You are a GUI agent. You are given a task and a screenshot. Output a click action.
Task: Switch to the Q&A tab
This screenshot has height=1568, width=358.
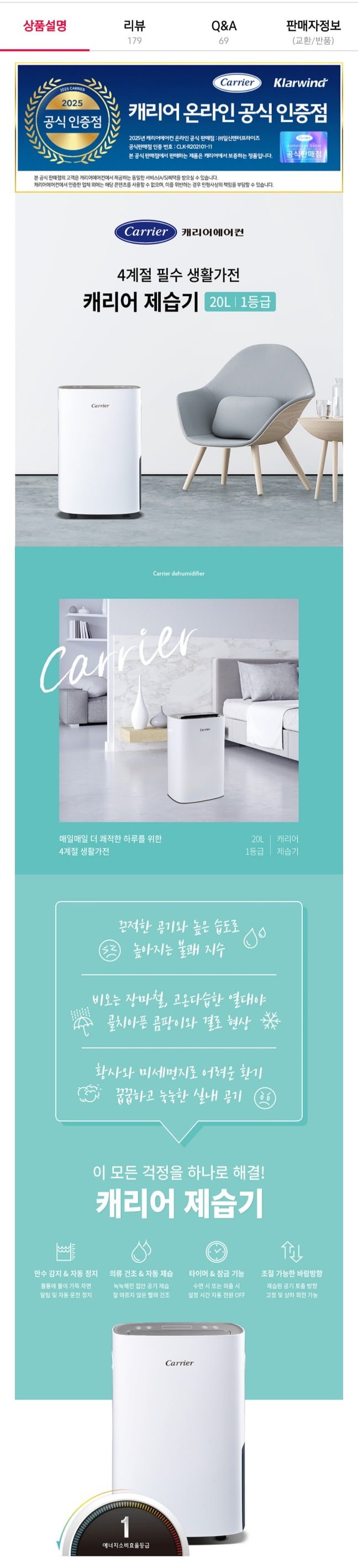point(223,31)
